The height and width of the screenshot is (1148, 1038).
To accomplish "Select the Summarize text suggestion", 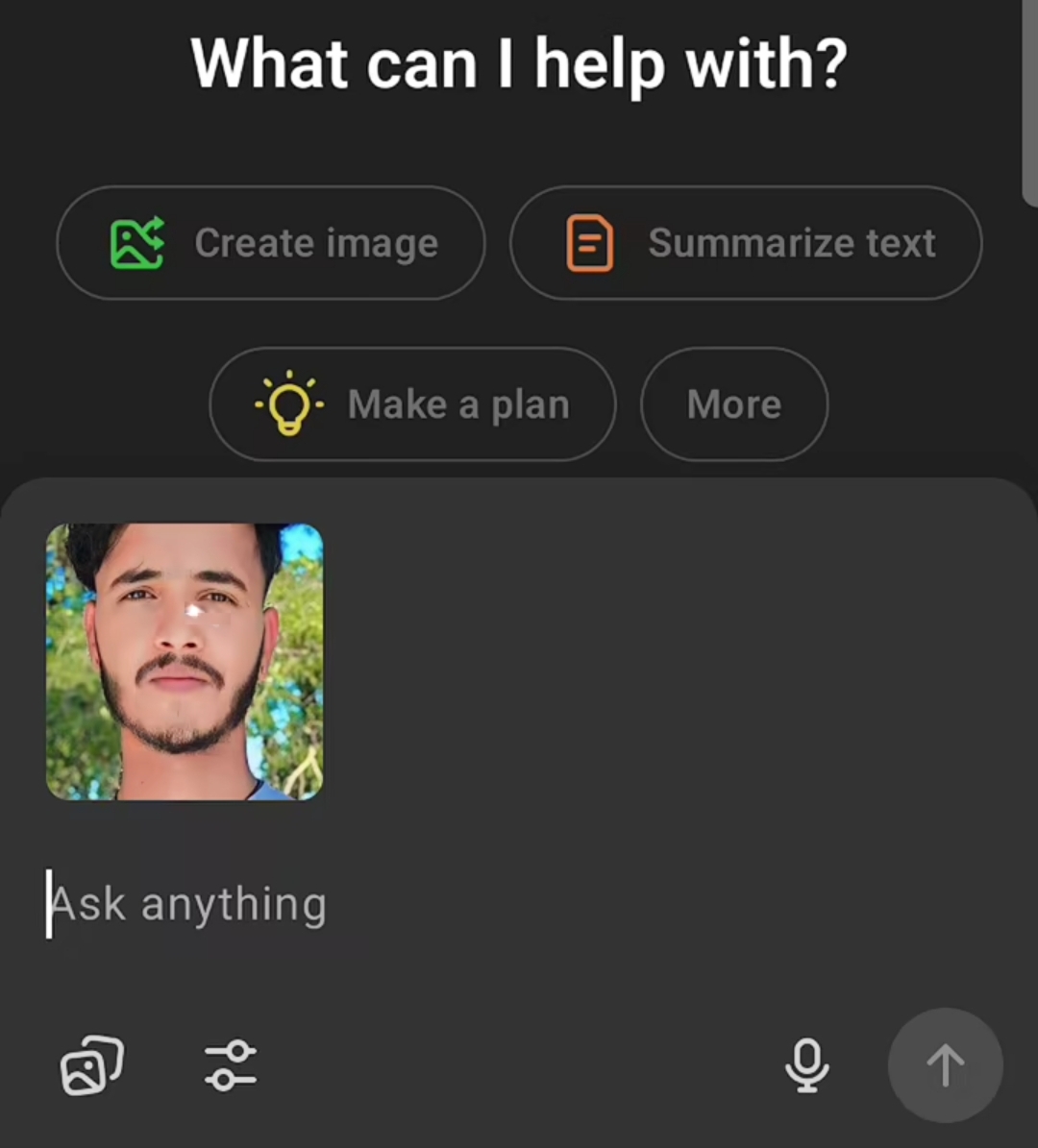I will [x=746, y=243].
